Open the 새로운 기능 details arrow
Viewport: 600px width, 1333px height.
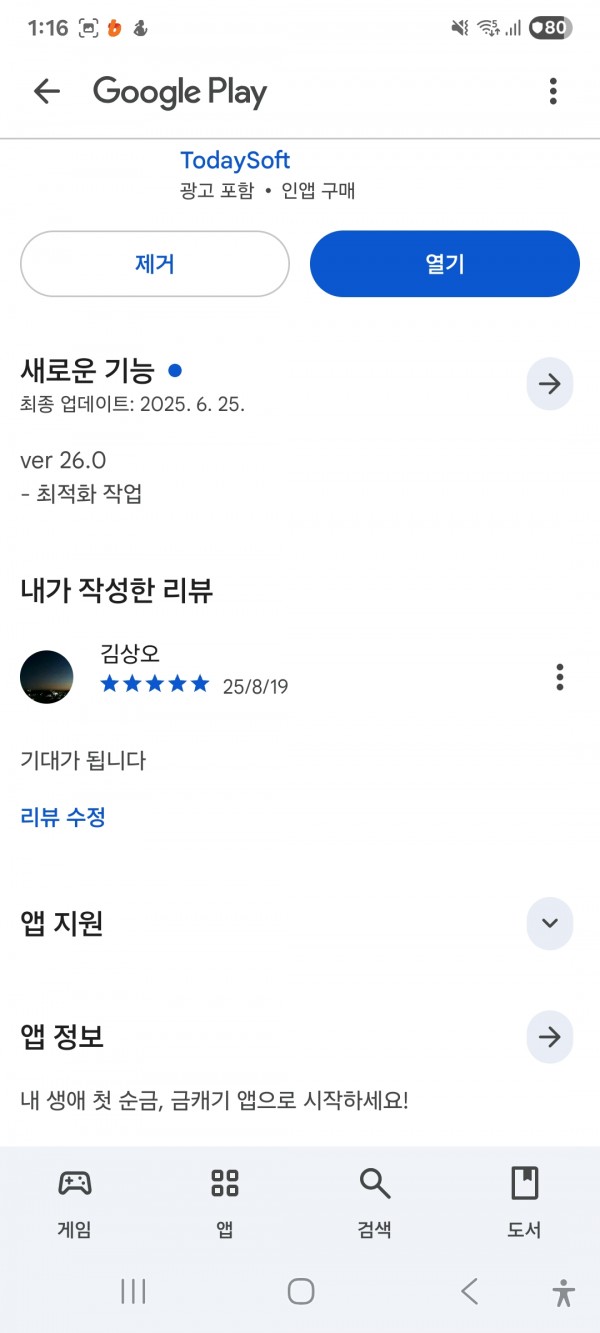tap(550, 384)
